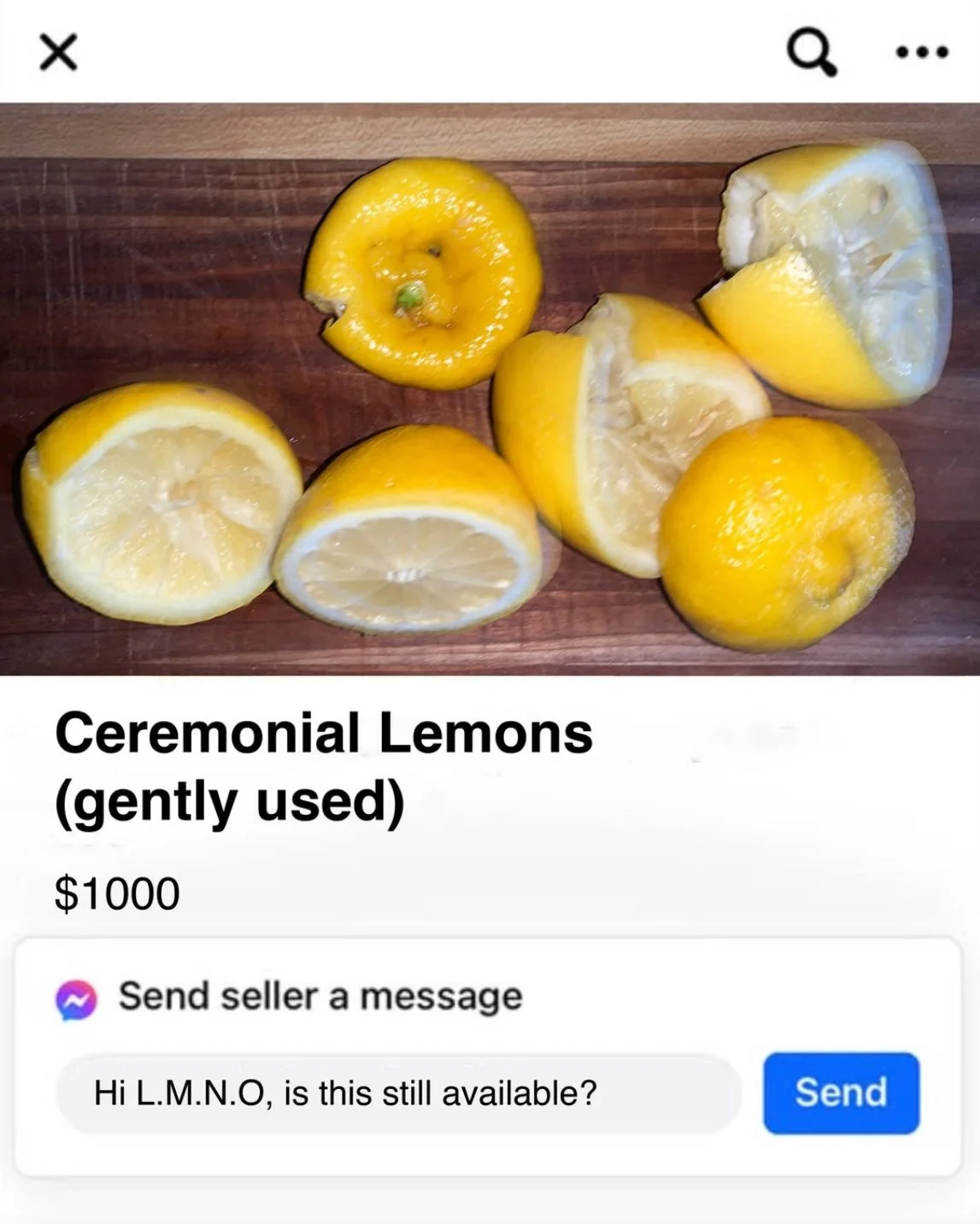The height and width of the screenshot is (1224, 980).
Task: Edit the 'is this still available?' message field
Action: coord(398,1093)
